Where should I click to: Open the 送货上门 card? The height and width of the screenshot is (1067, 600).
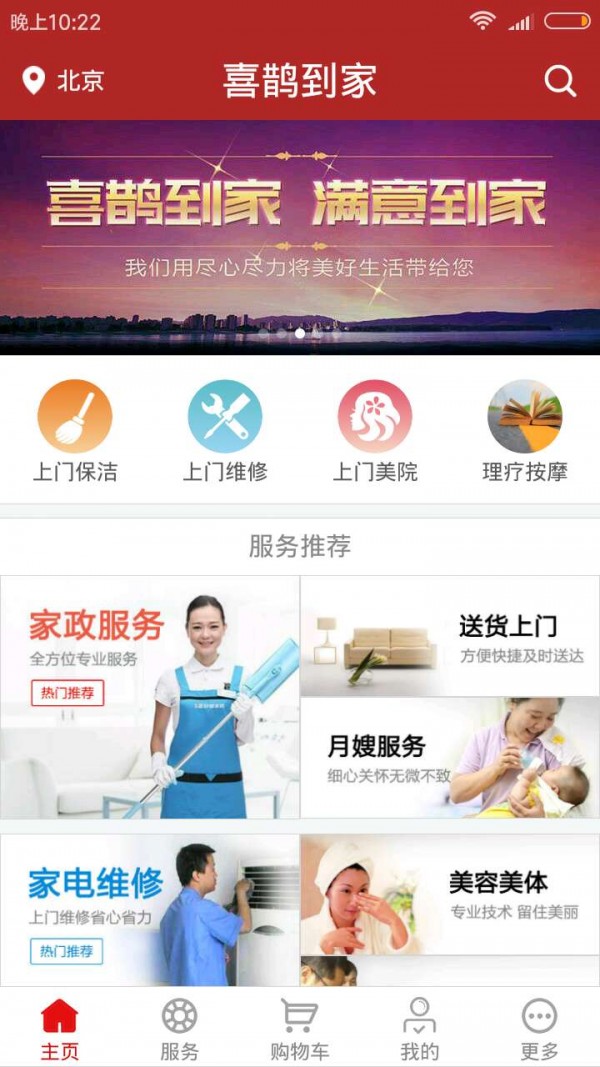click(x=450, y=636)
